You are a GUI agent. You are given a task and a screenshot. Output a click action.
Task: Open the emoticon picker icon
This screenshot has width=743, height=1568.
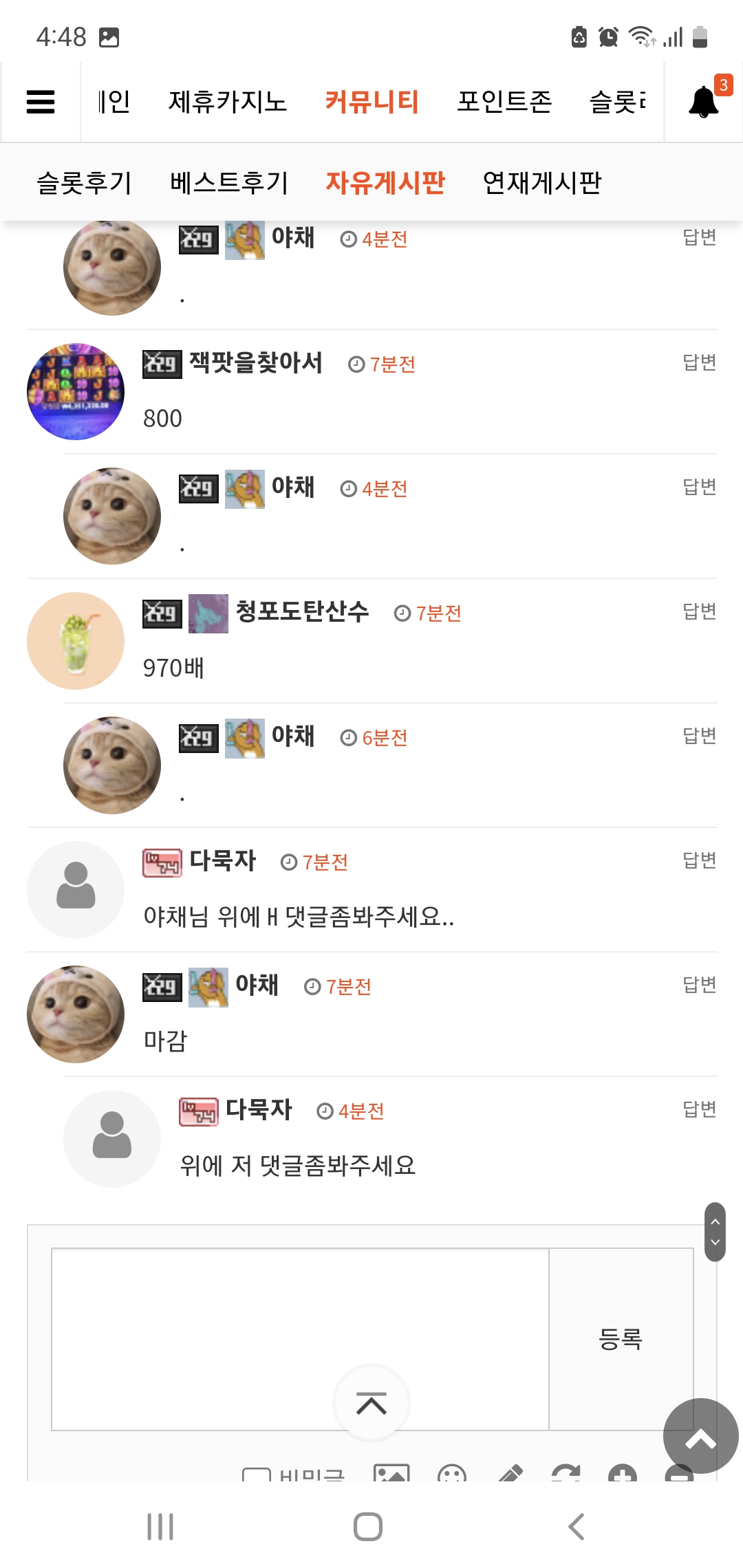pos(452,1473)
